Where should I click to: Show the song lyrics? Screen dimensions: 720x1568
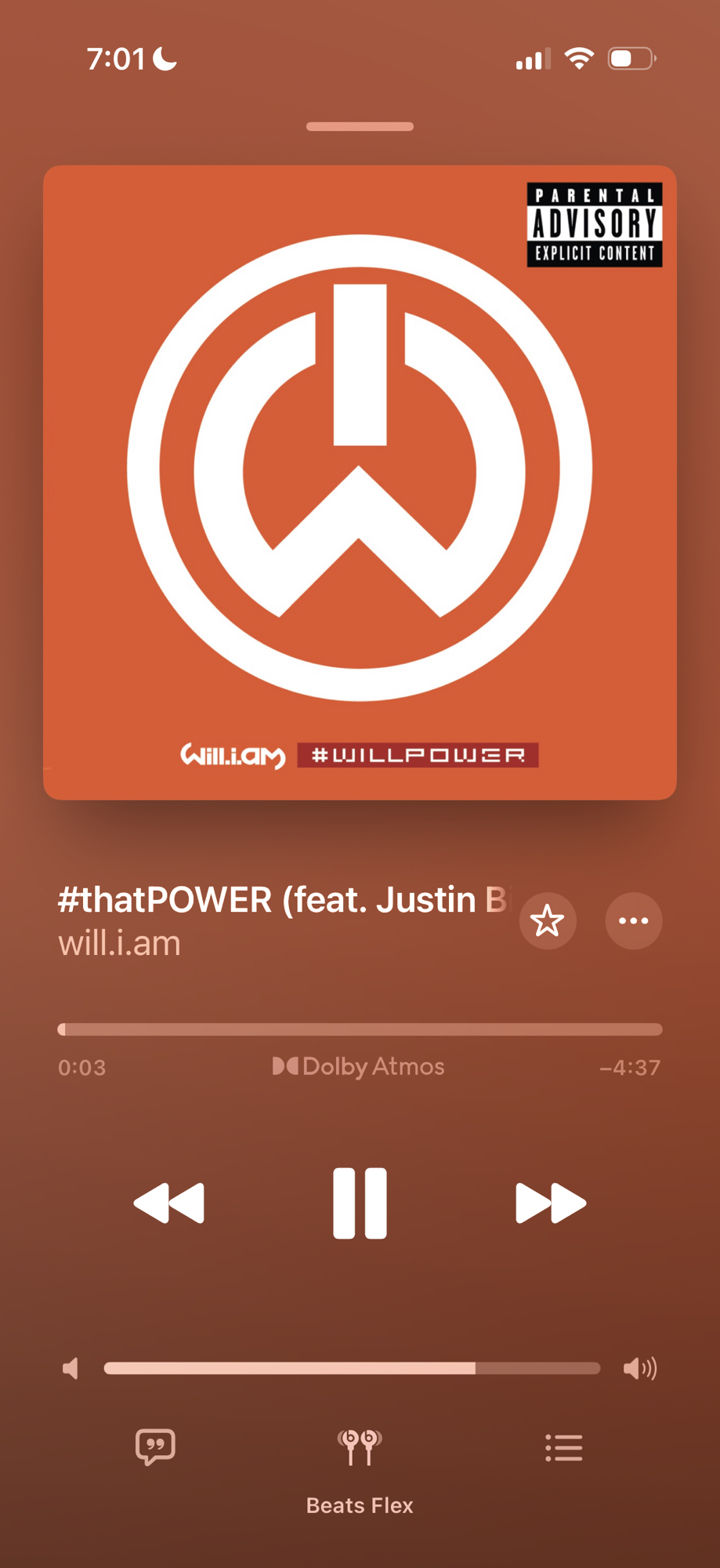(x=155, y=1446)
